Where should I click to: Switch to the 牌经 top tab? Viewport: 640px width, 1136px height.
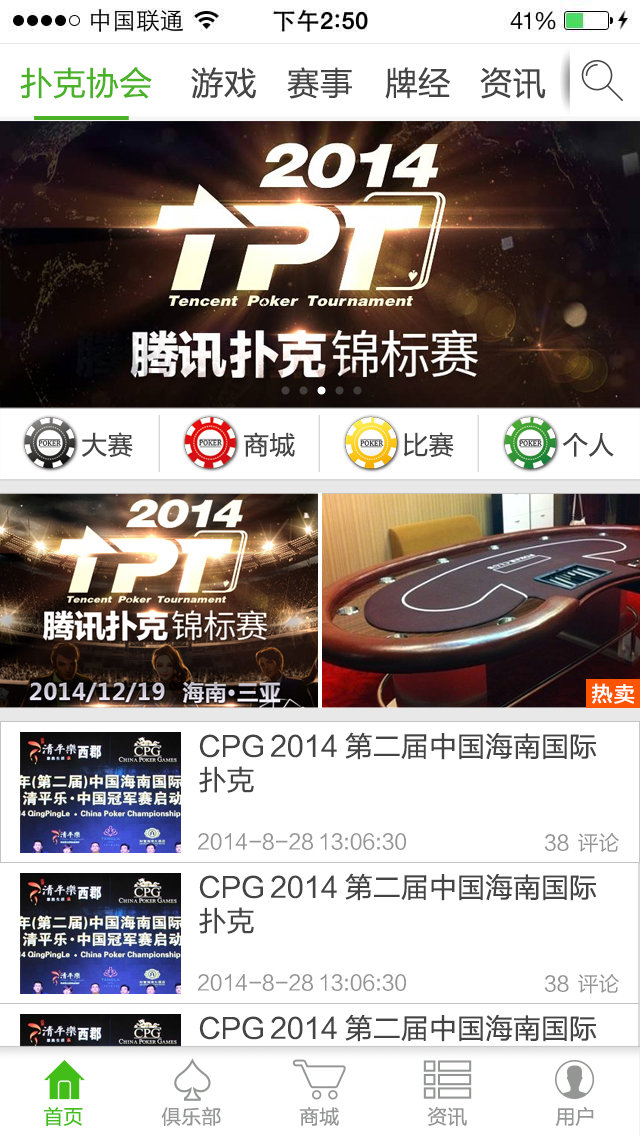pyautogui.click(x=417, y=83)
